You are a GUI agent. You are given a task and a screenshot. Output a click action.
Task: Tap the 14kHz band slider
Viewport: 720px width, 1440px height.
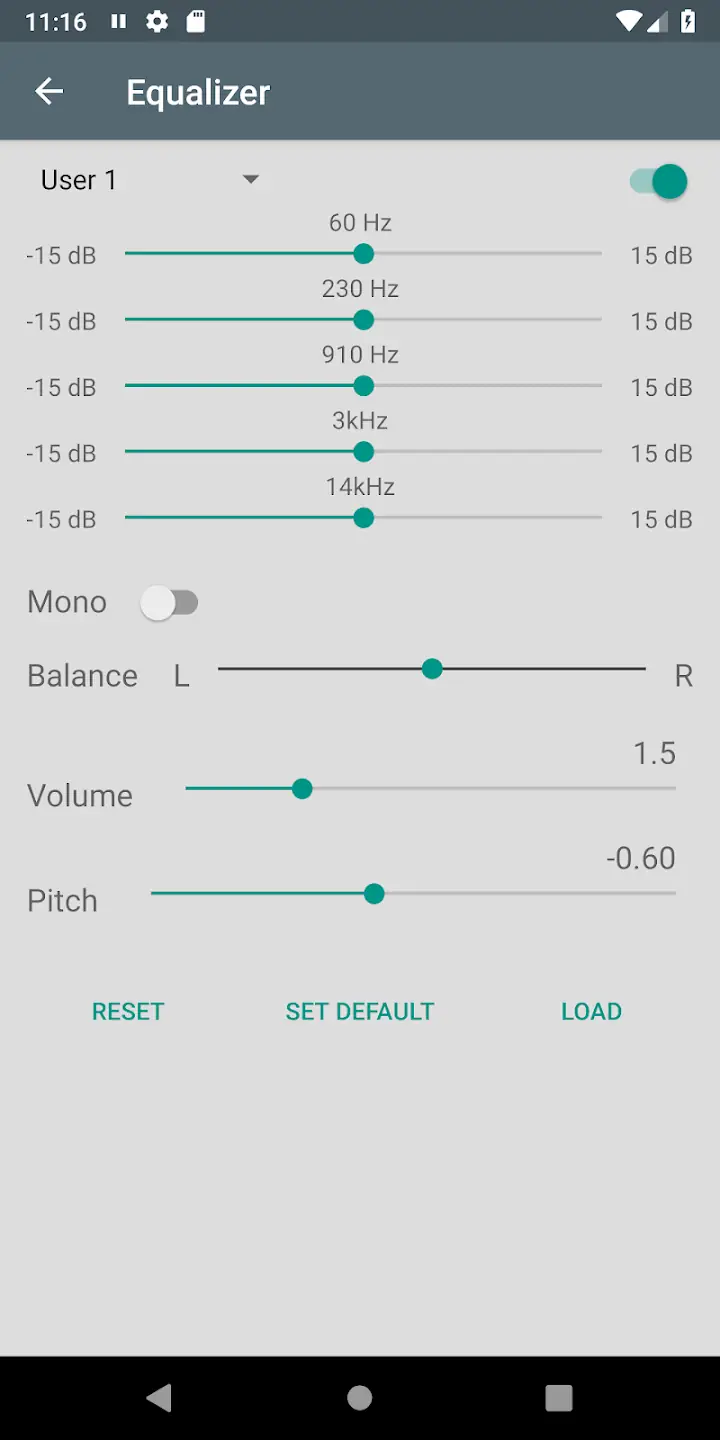(x=363, y=518)
